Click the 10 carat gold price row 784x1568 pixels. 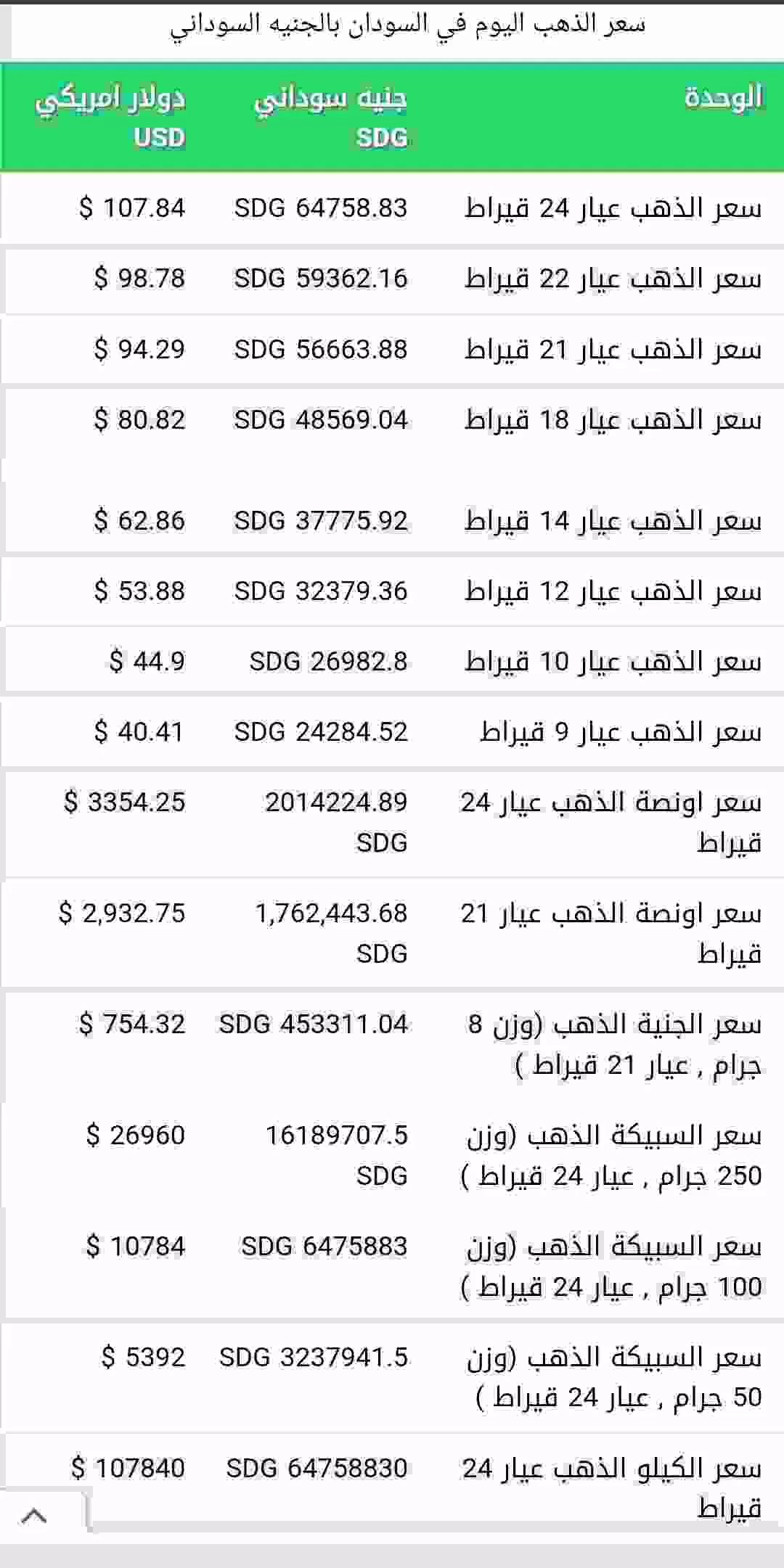coord(392,659)
